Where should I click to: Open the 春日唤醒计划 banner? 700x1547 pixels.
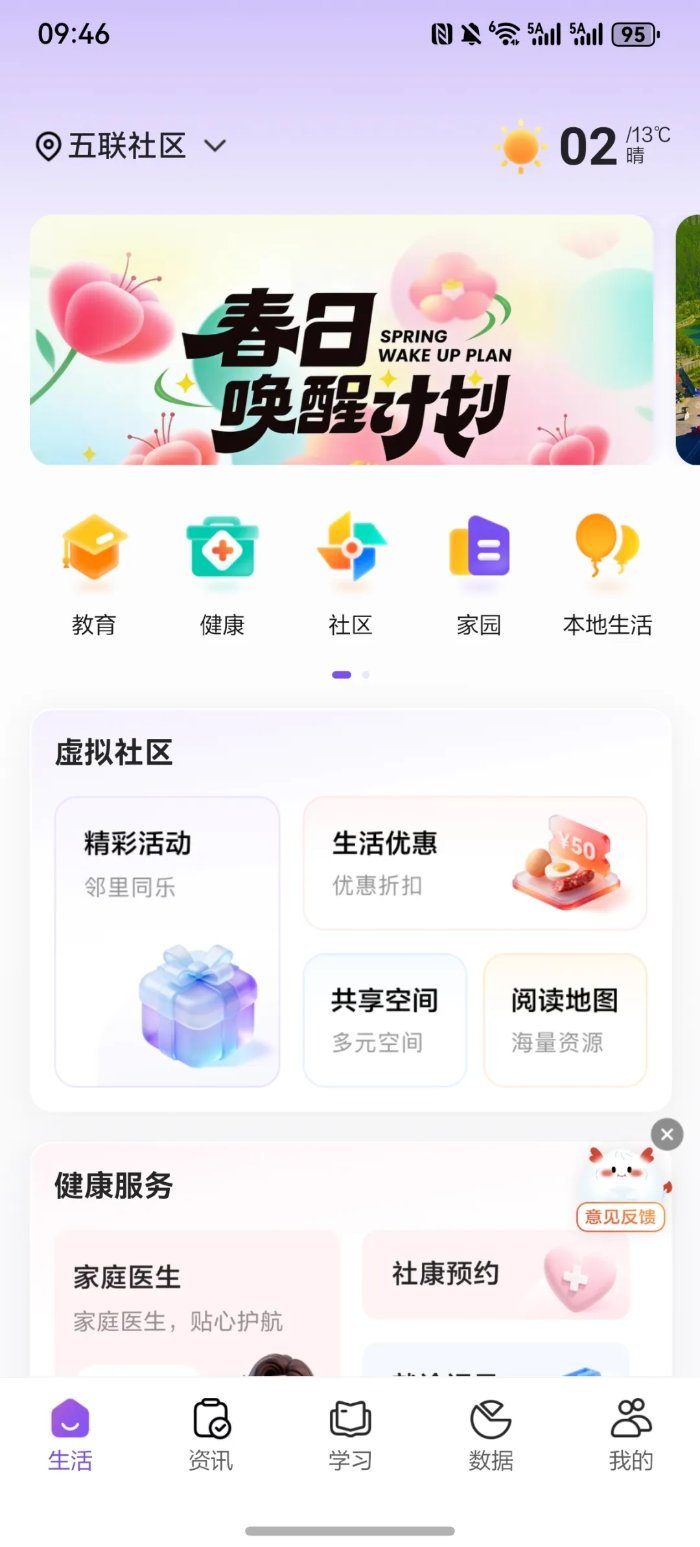point(341,340)
